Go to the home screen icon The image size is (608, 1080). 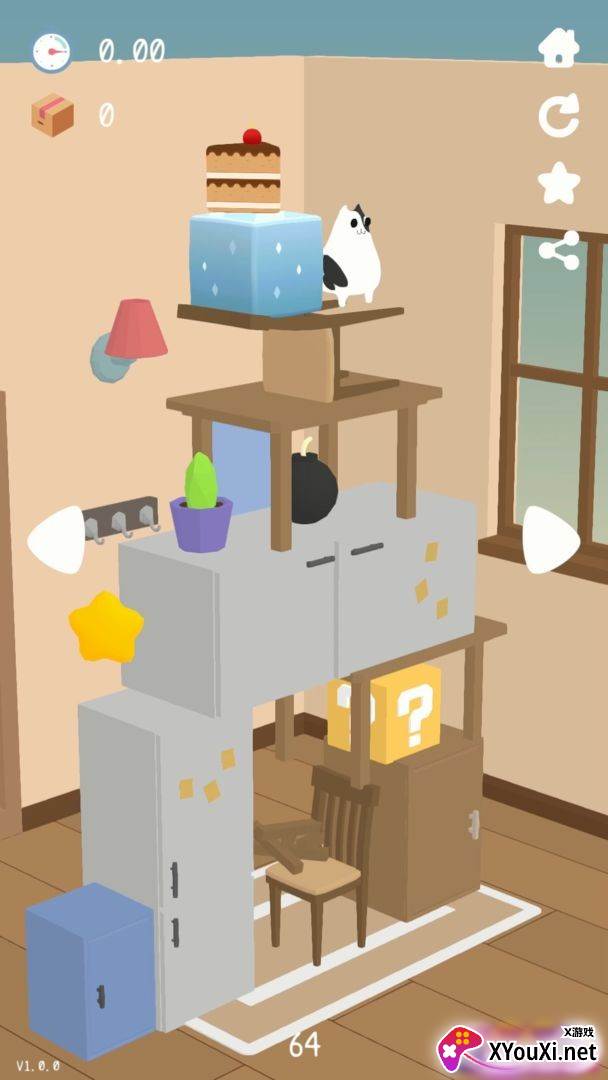coord(558,48)
